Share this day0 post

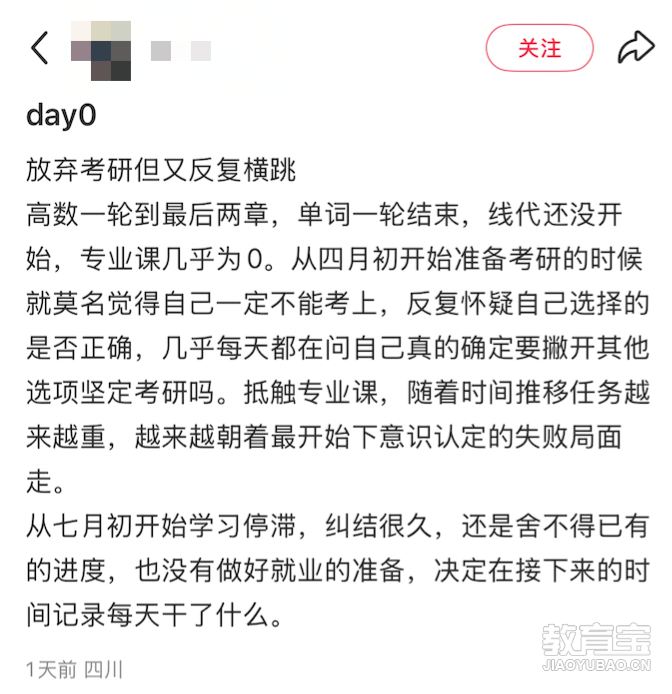635,48
